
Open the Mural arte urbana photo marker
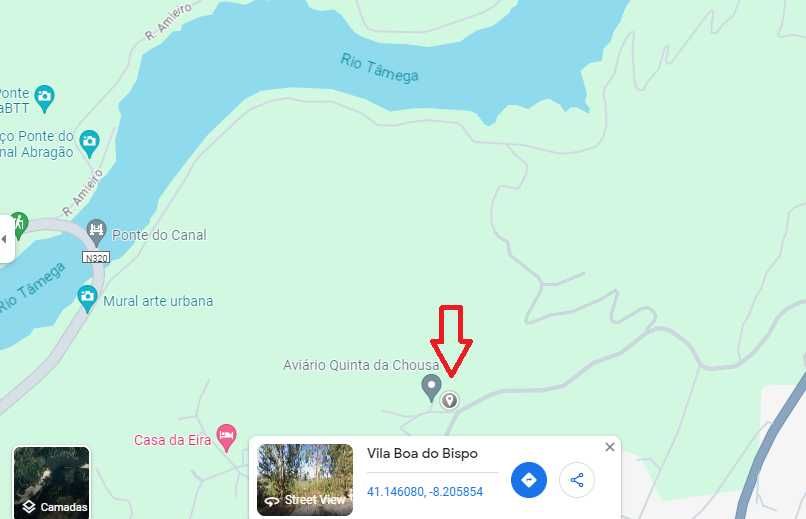(88, 297)
